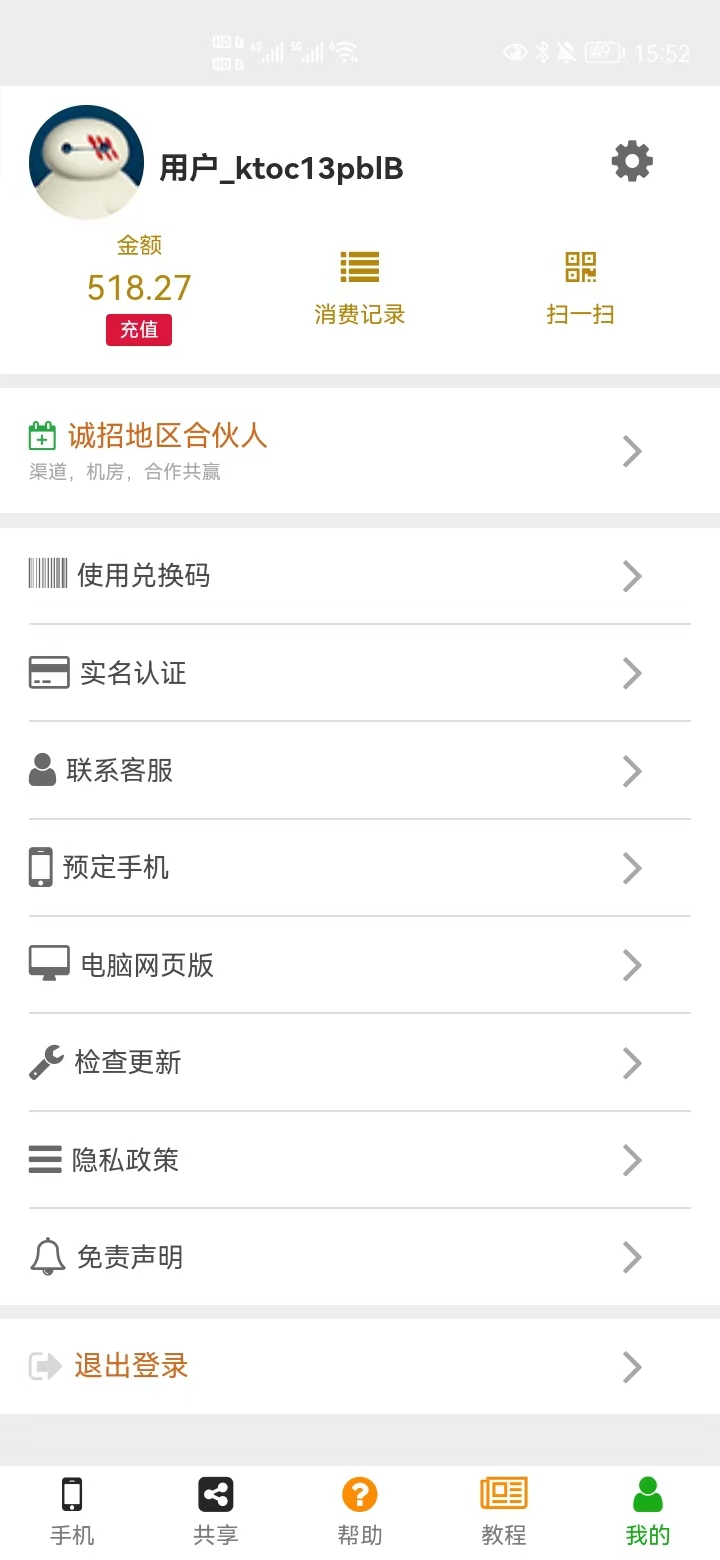Tap the 免责声明 bell icon
This screenshot has width=720, height=1560.
45,1256
